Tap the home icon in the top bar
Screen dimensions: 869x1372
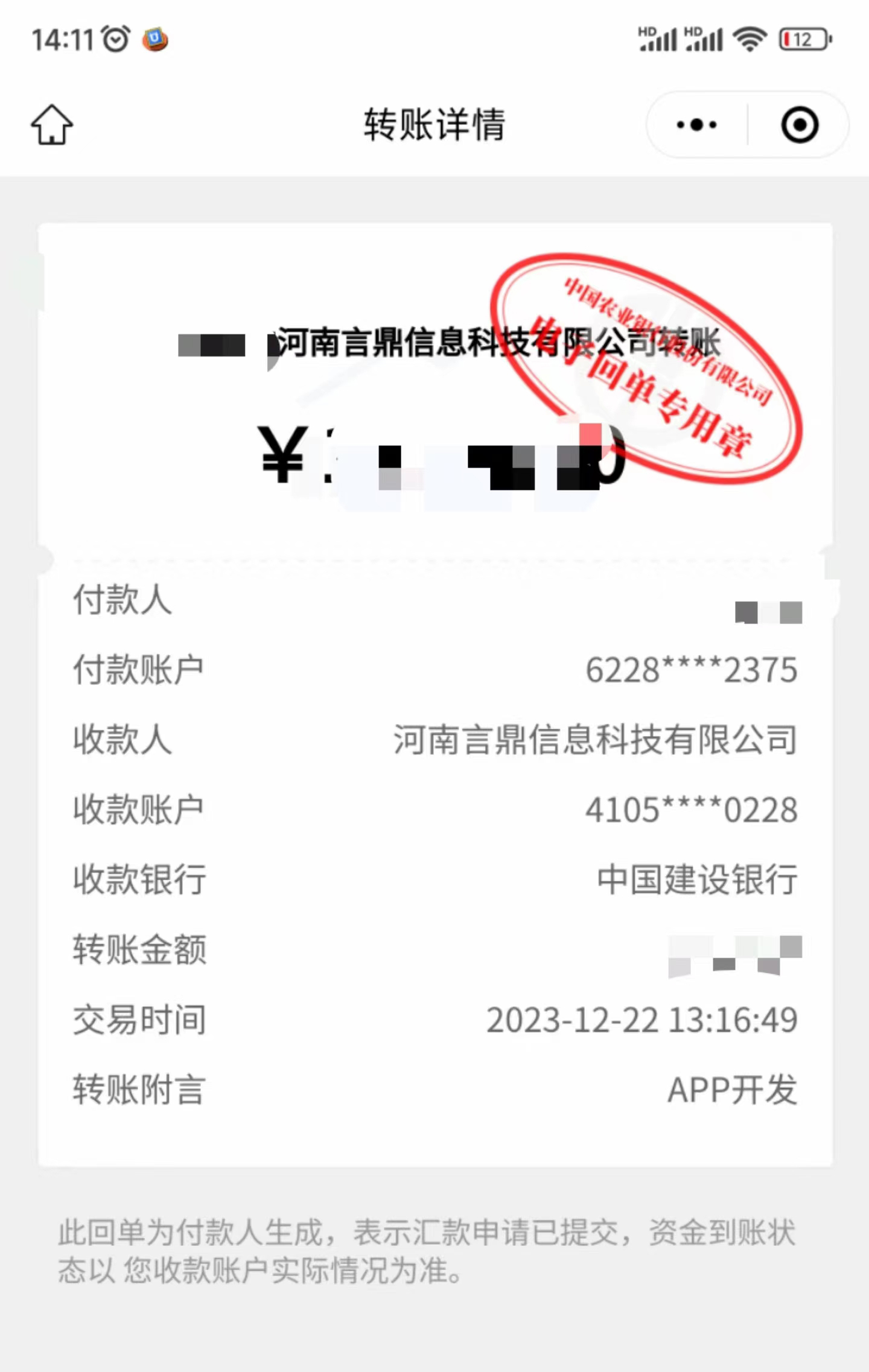tap(53, 124)
